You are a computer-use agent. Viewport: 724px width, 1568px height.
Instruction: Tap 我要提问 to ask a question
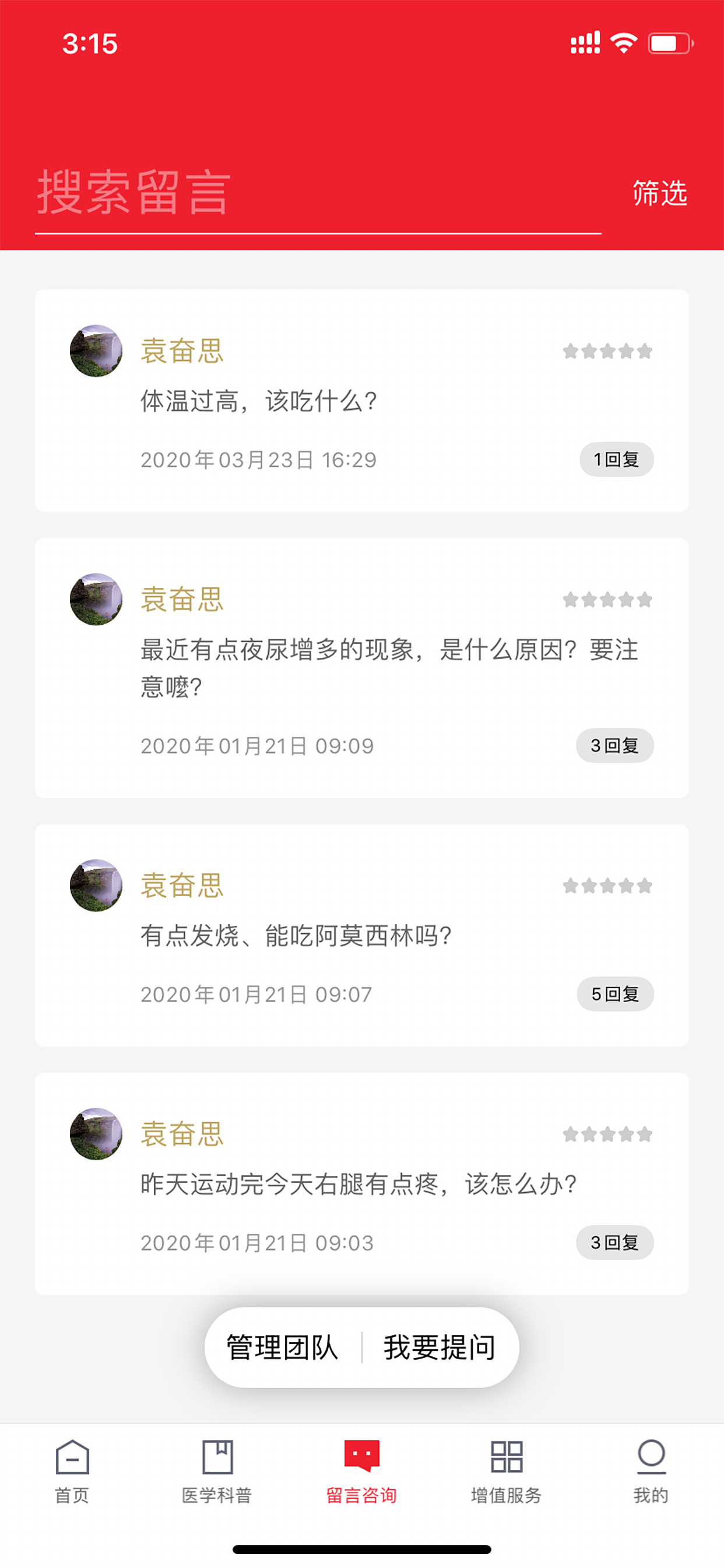click(x=440, y=1347)
